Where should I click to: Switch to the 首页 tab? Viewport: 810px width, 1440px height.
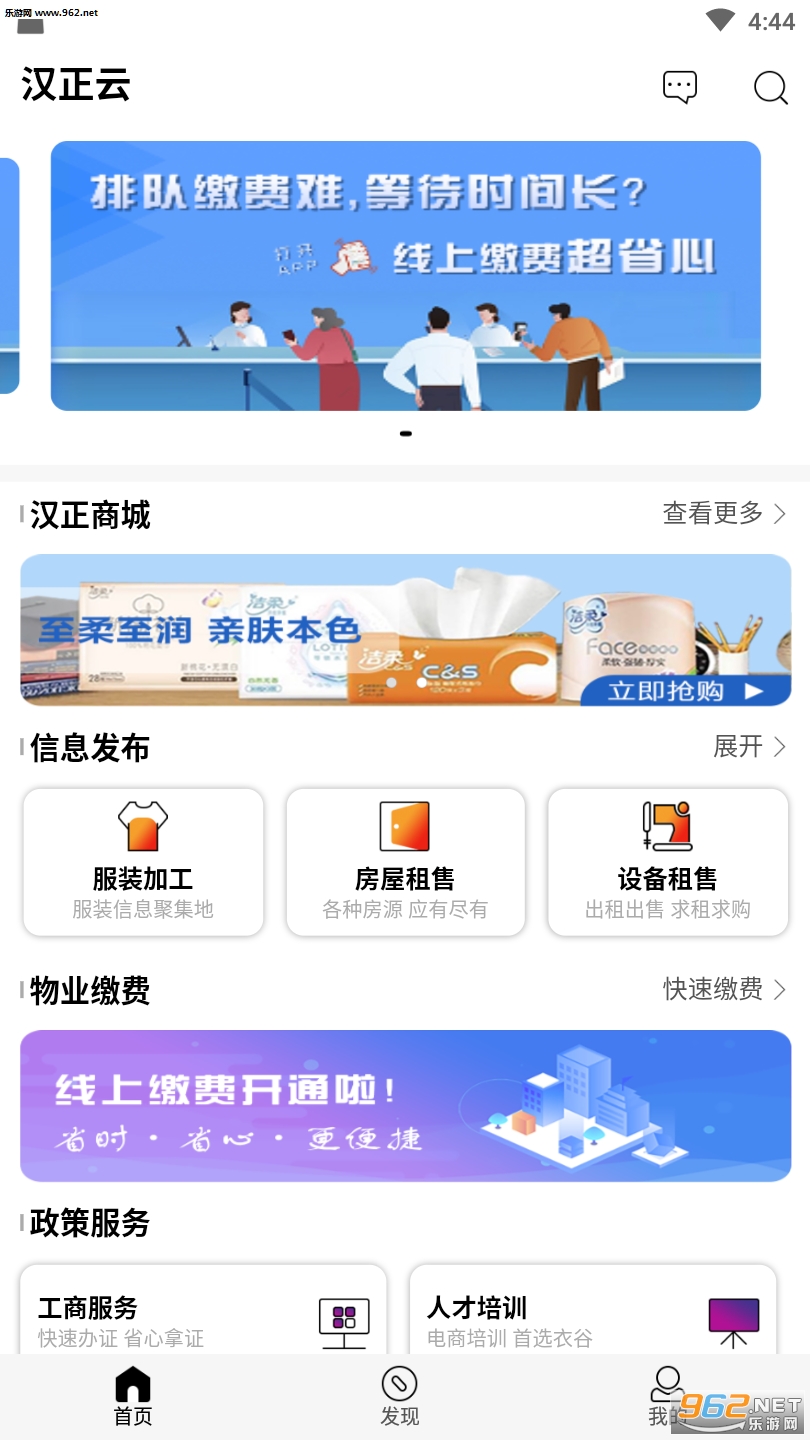[133, 1397]
